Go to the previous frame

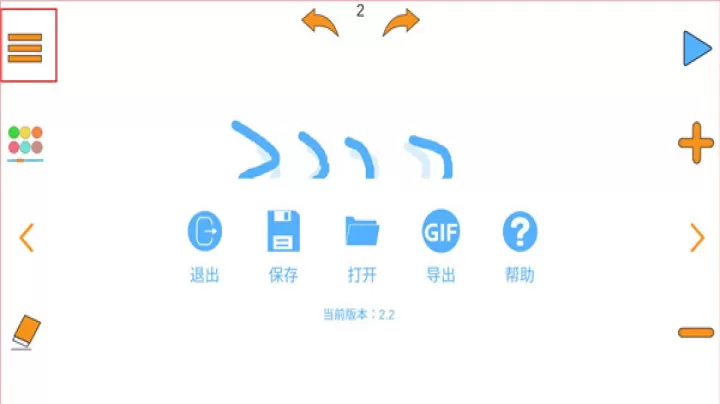27,237
